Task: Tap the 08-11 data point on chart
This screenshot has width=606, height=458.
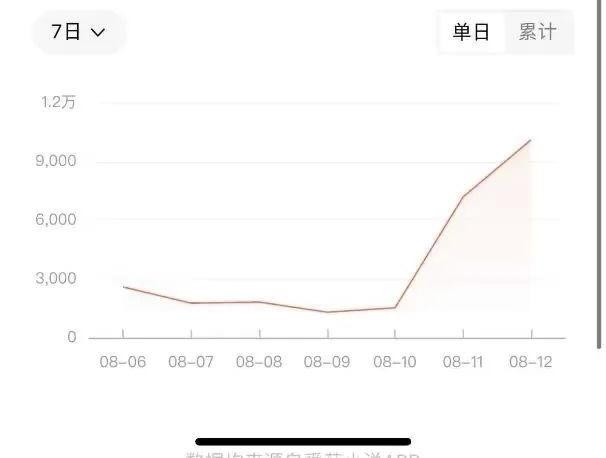Action: tap(463, 197)
